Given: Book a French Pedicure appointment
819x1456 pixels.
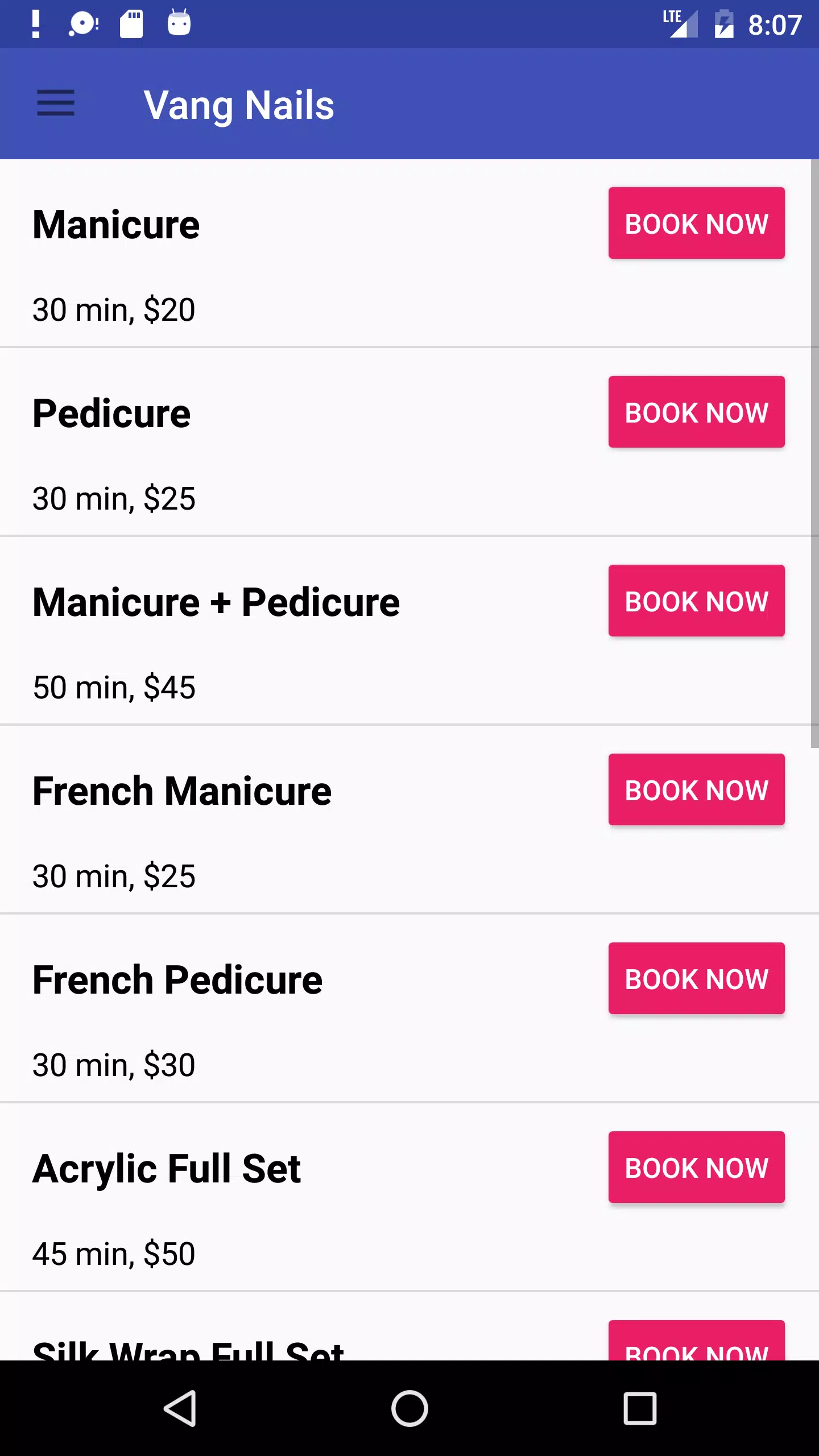Looking at the screenshot, I should pos(696,978).
